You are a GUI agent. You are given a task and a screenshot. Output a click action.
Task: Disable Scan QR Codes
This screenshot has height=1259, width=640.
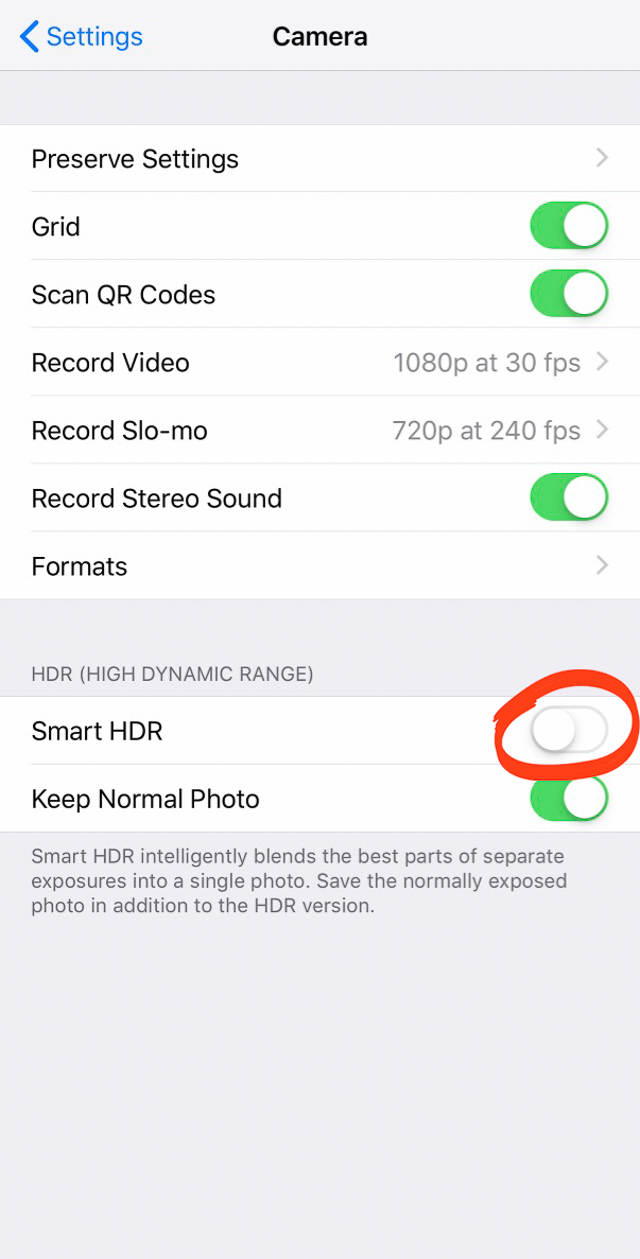[x=569, y=294]
